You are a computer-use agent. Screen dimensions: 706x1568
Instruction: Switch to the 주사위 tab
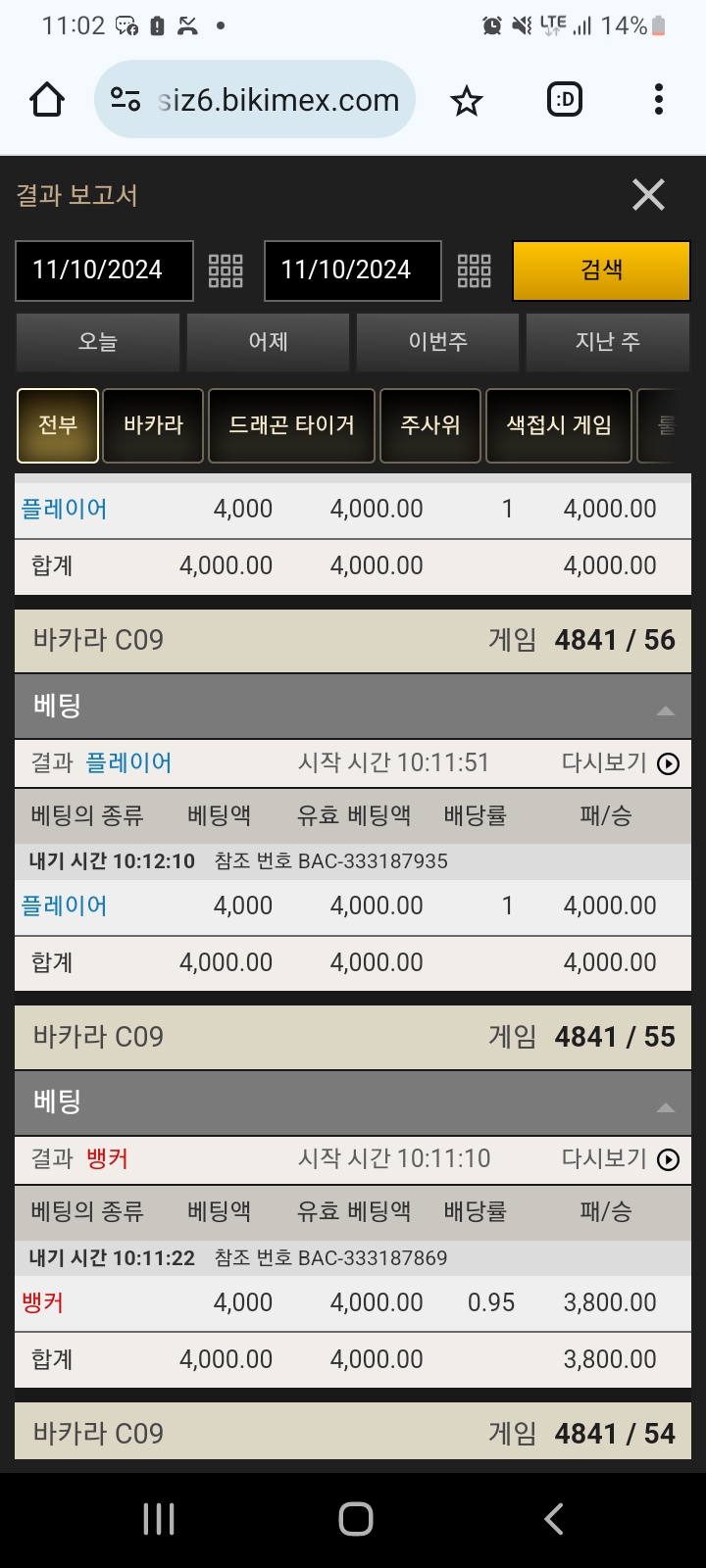[429, 425]
